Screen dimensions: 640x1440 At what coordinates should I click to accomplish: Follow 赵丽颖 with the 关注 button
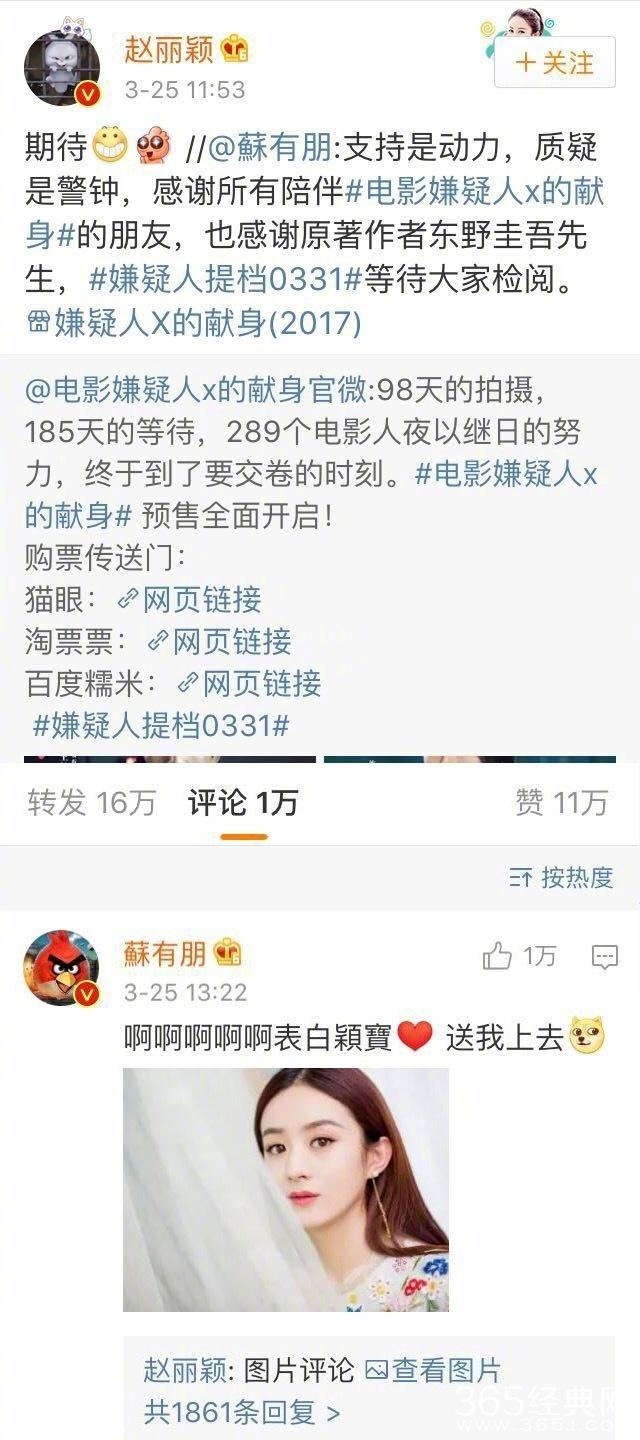555,63
